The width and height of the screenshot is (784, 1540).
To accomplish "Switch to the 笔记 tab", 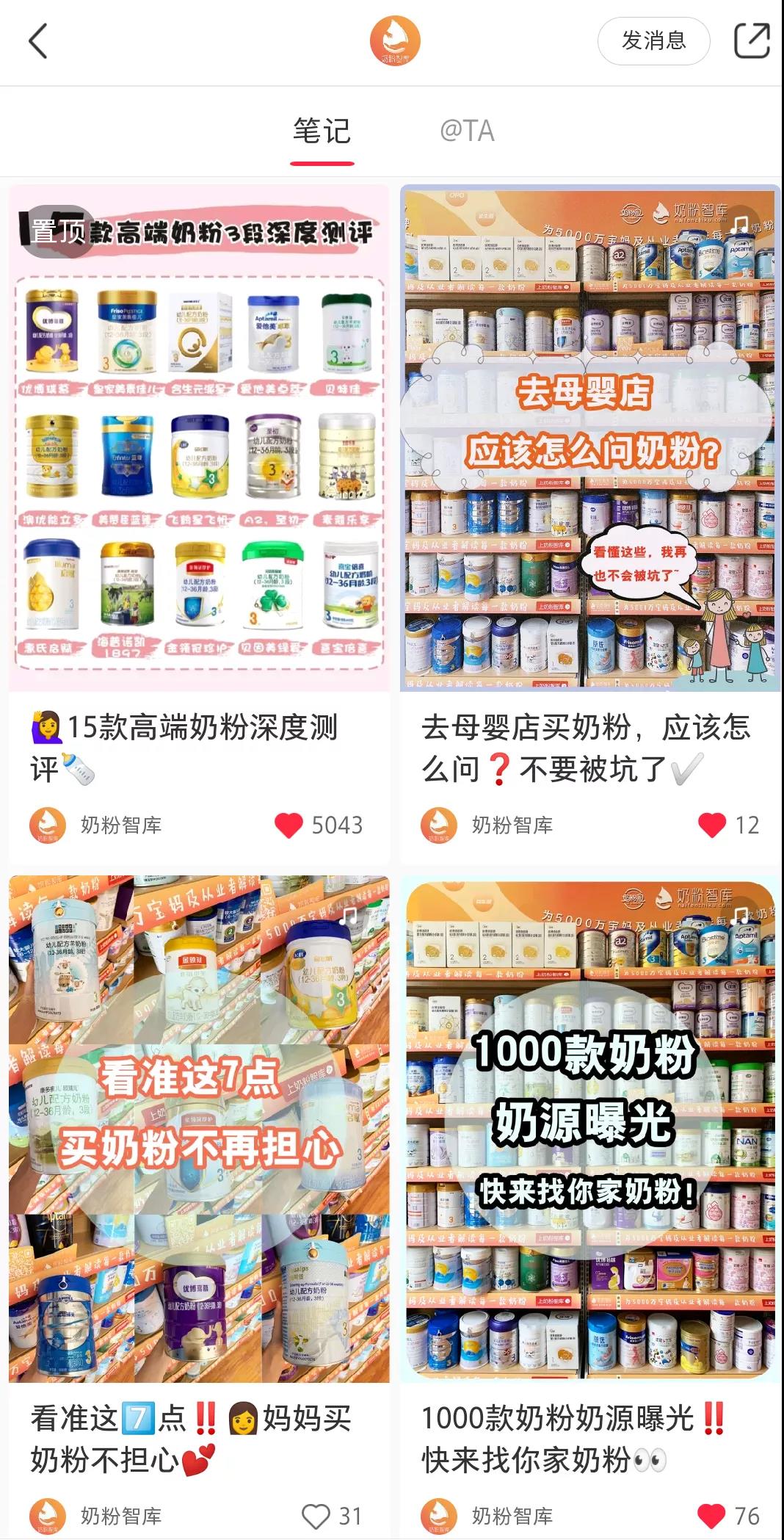I will (322, 132).
